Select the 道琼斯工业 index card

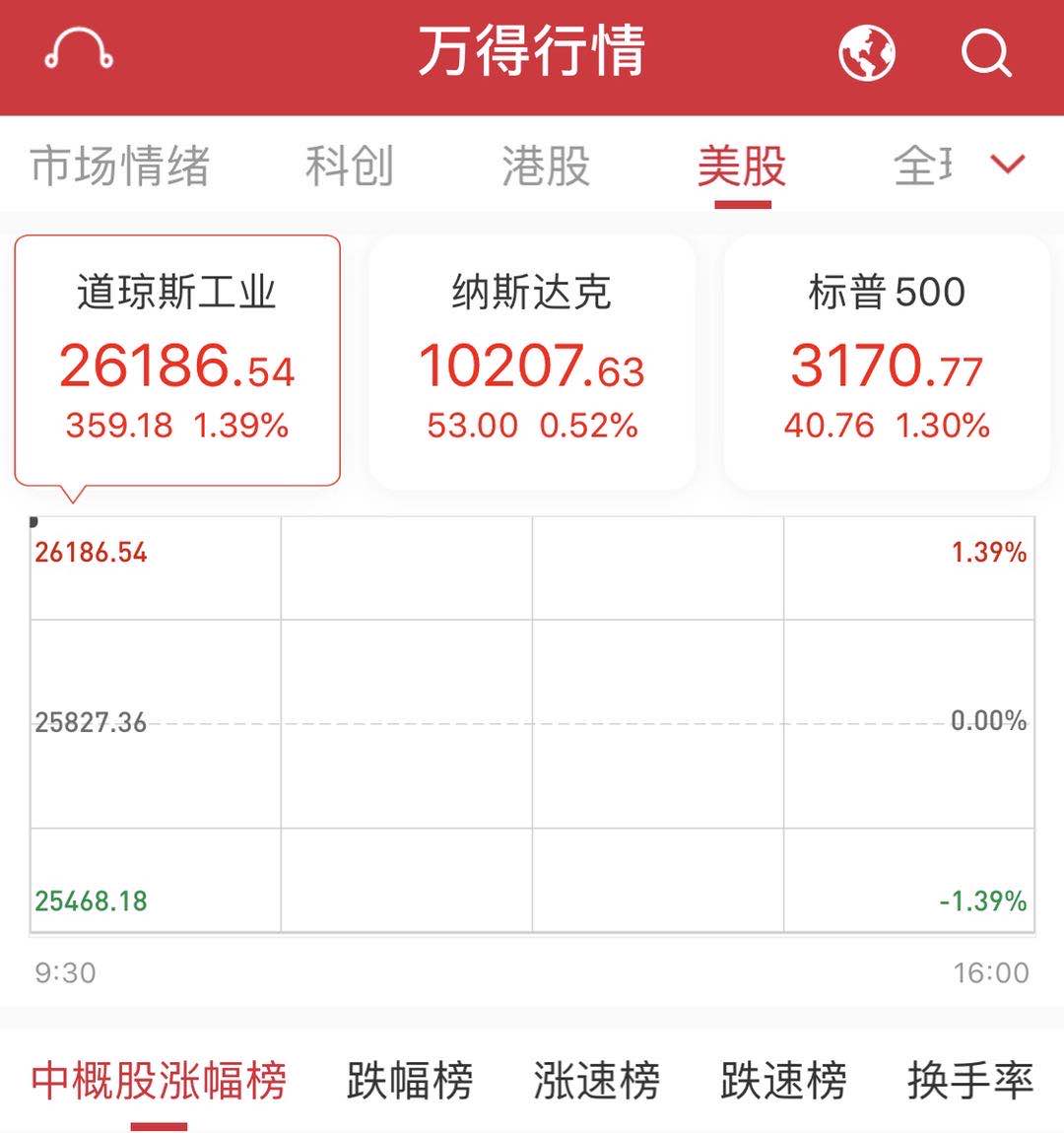175,355
